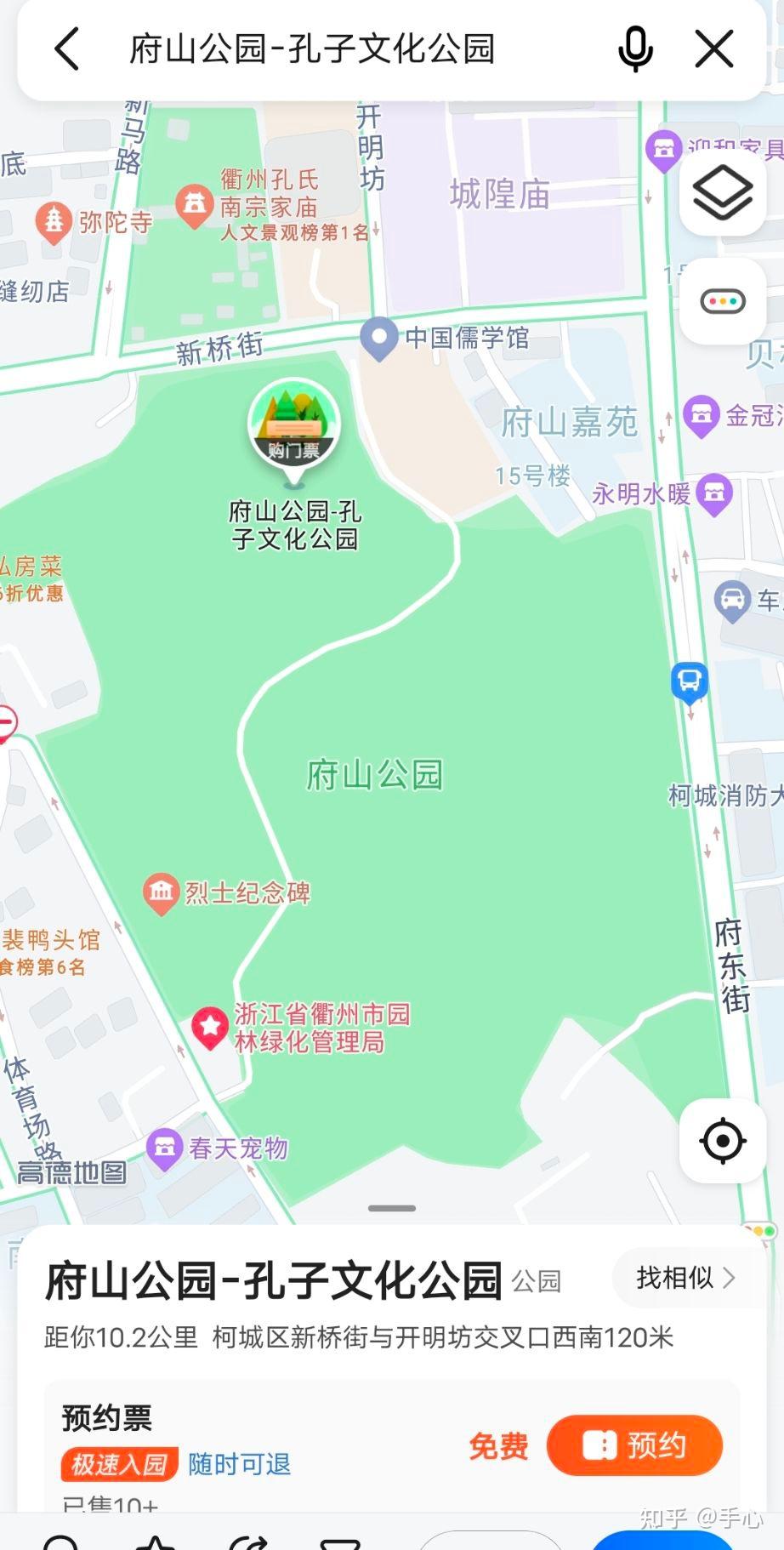The height and width of the screenshot is (1550, 784).
Task: Select the 烈士纪念碑 monument marker
Action: pos(162,892)
